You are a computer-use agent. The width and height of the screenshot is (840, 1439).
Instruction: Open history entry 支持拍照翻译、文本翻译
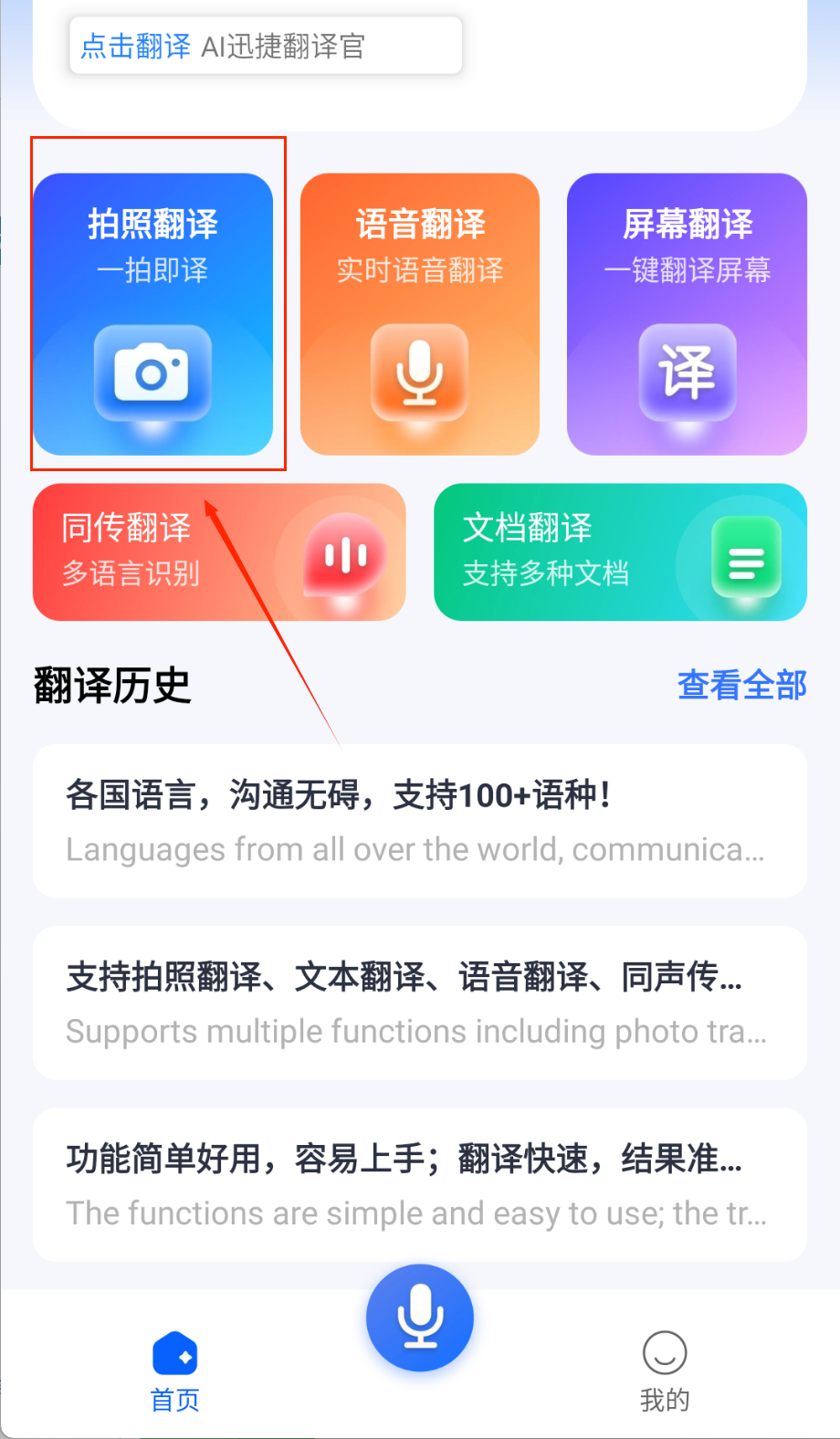click(420, 1003)
